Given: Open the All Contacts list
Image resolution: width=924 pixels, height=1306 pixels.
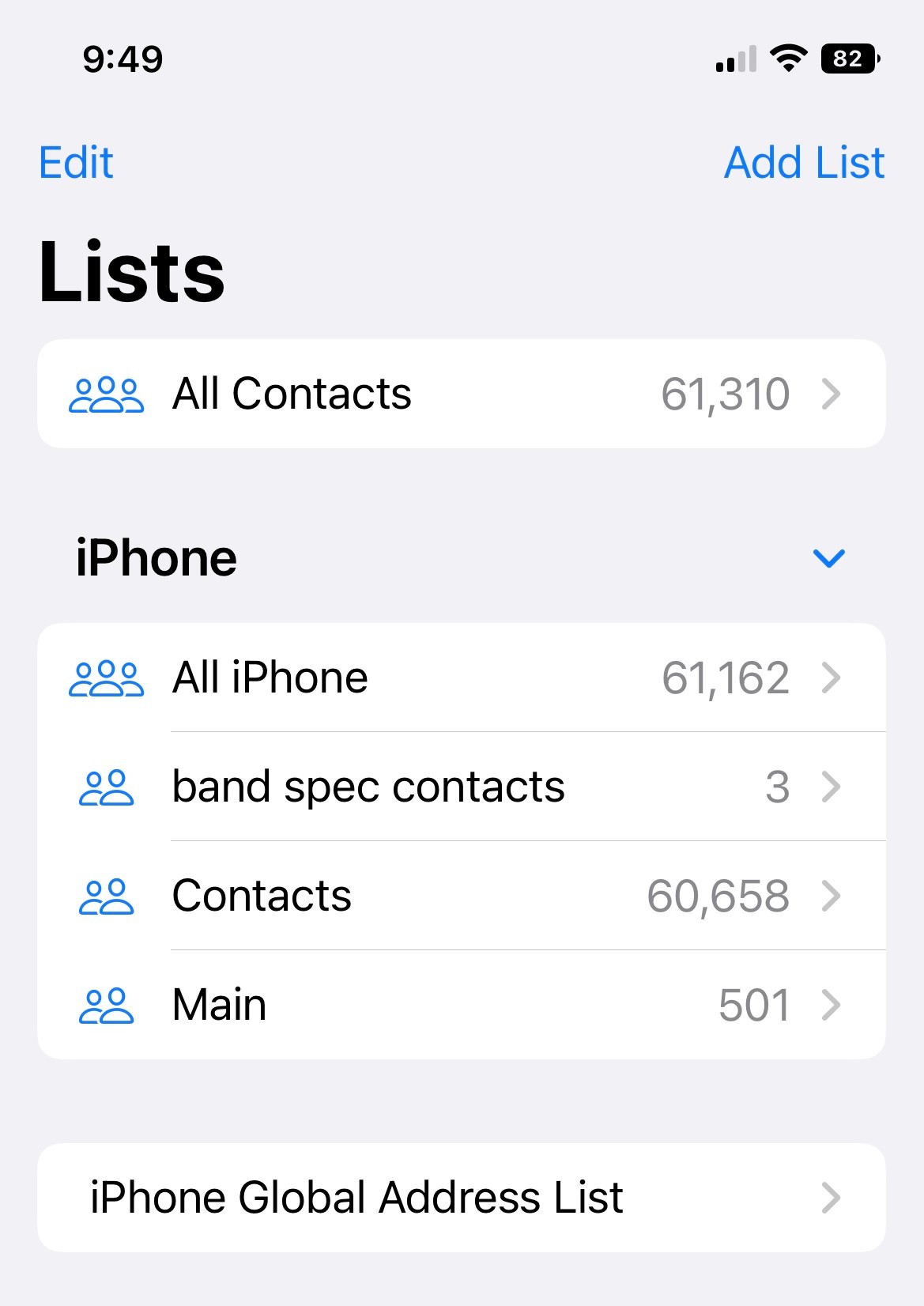Looking at the screenshot, I should tap(461, 394).
